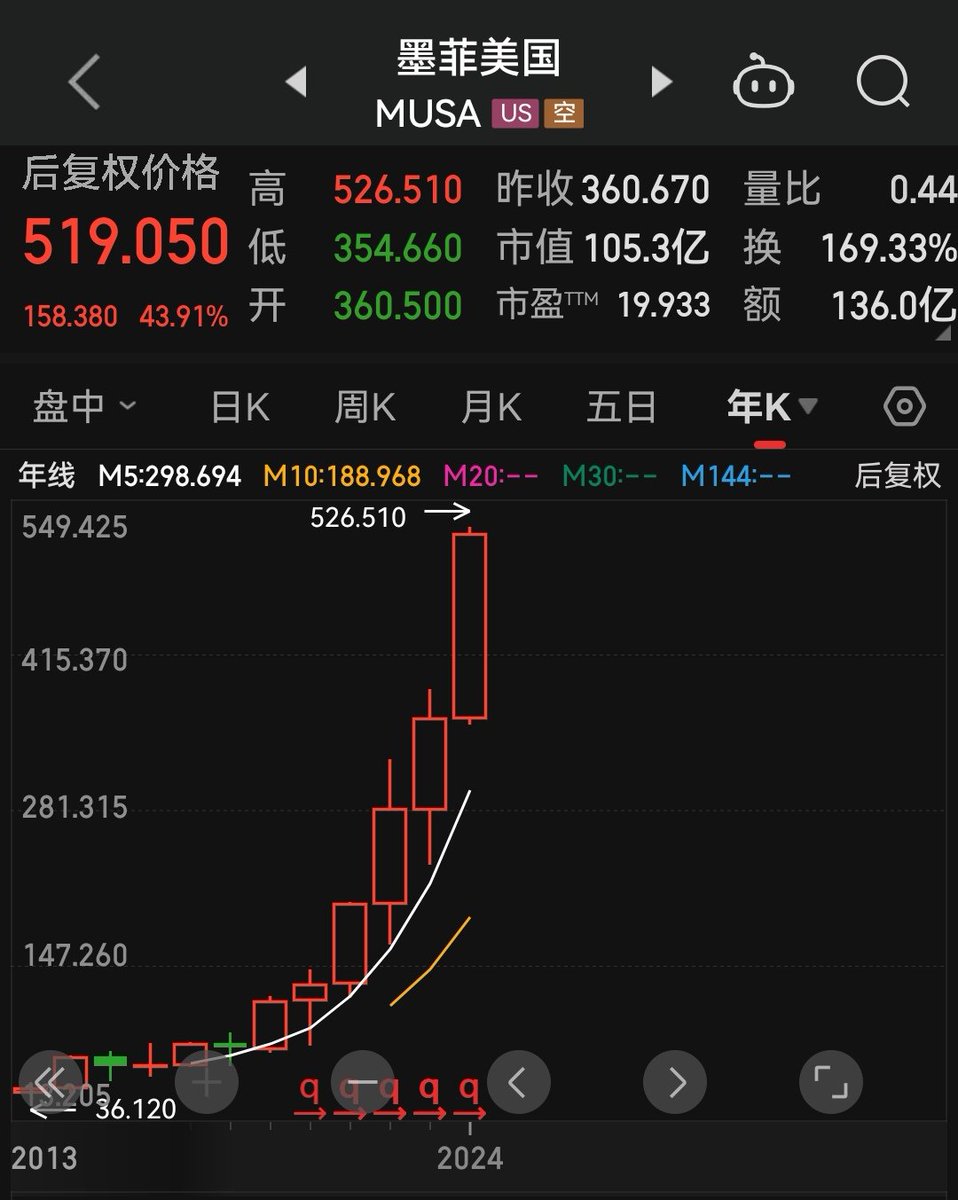
Task: Switch to the 周K tab
Action: coord(364,407)
